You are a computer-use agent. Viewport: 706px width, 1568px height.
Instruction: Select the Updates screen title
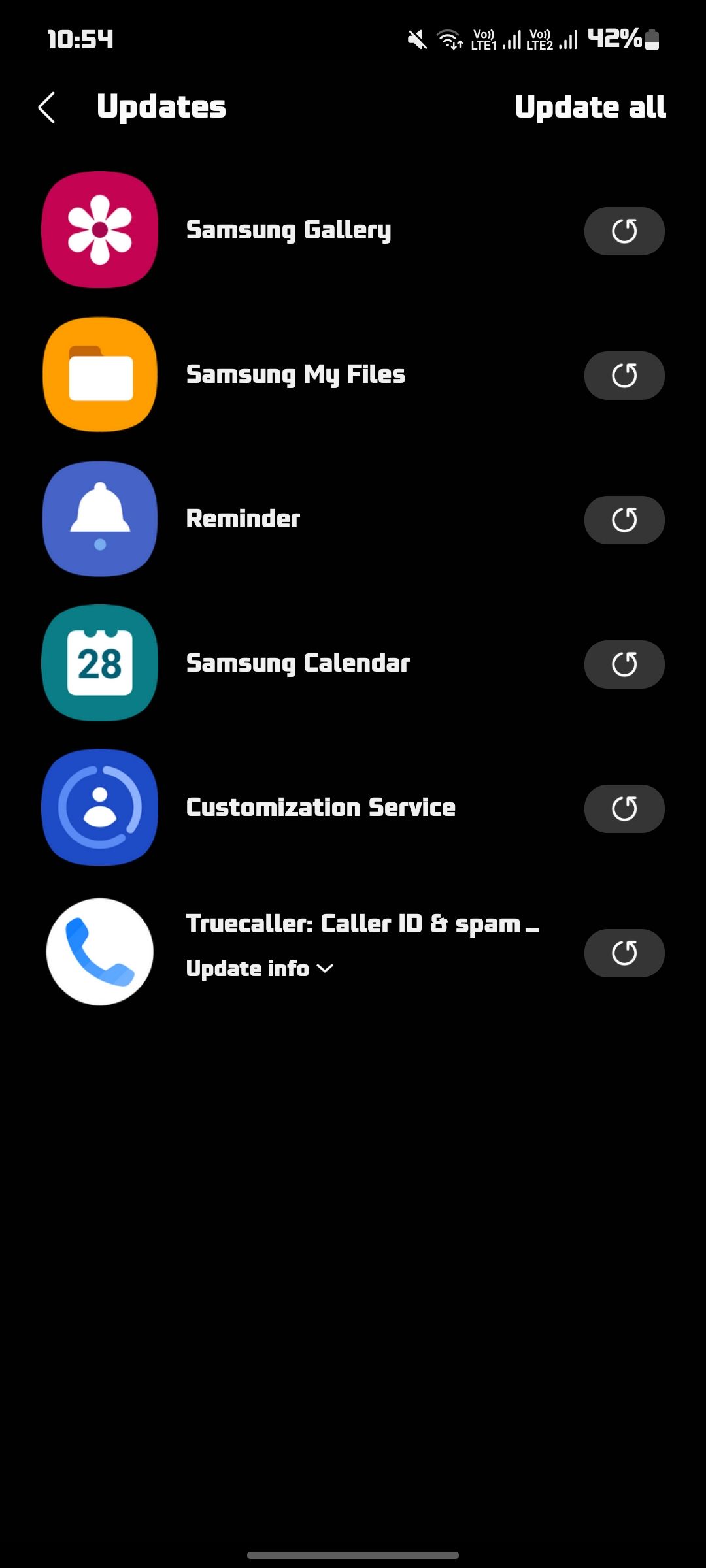(161, 106)
